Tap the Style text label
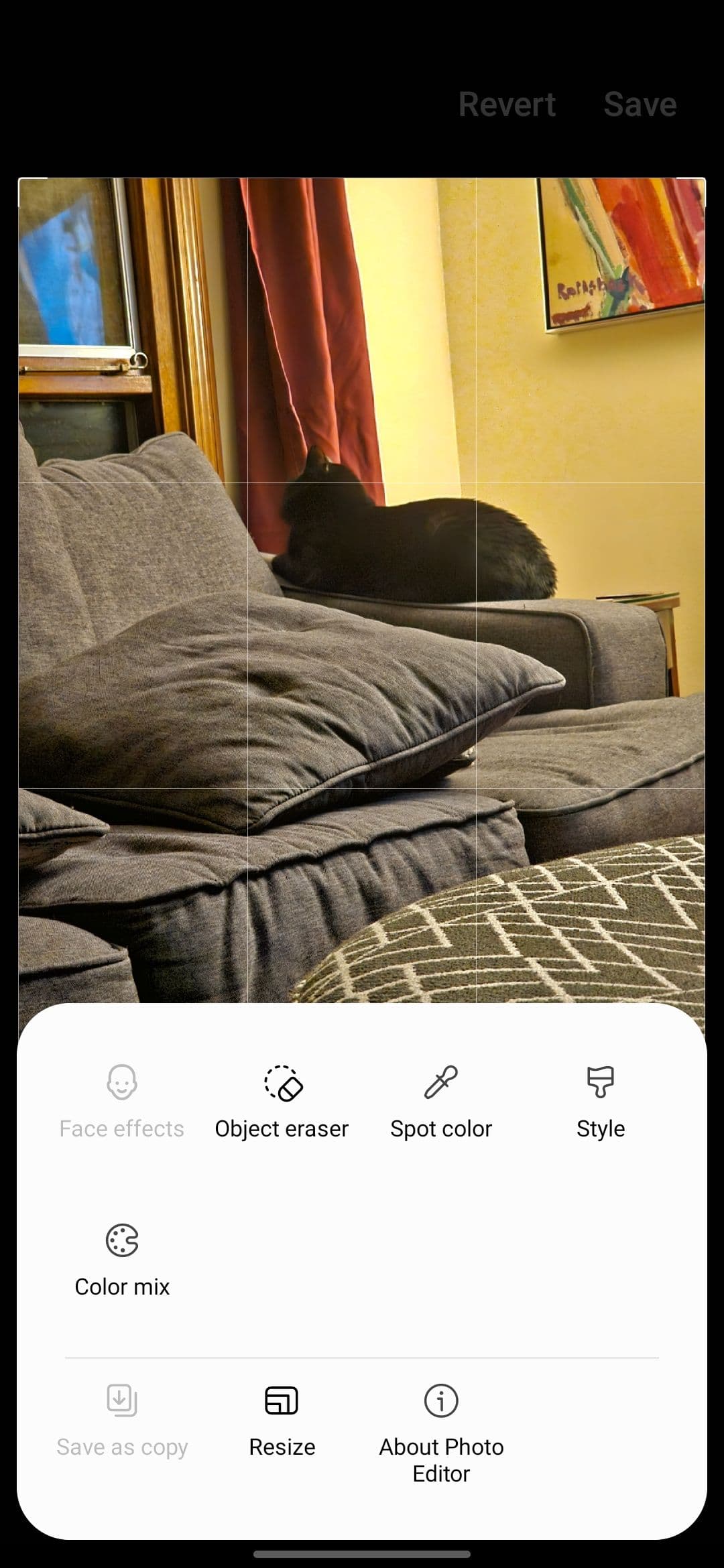The image size is (724, 1568). [600, 1128]
